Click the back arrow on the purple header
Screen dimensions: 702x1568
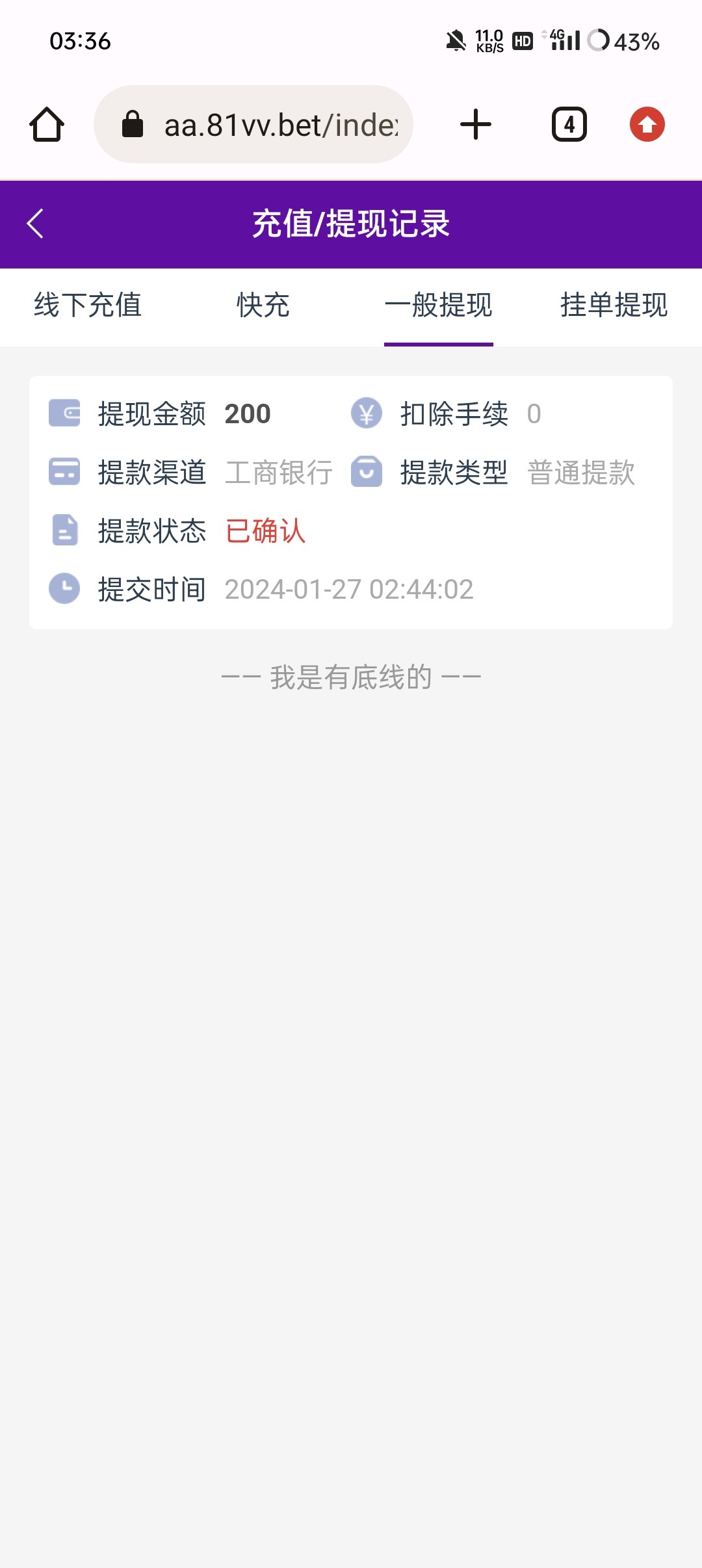36,223
